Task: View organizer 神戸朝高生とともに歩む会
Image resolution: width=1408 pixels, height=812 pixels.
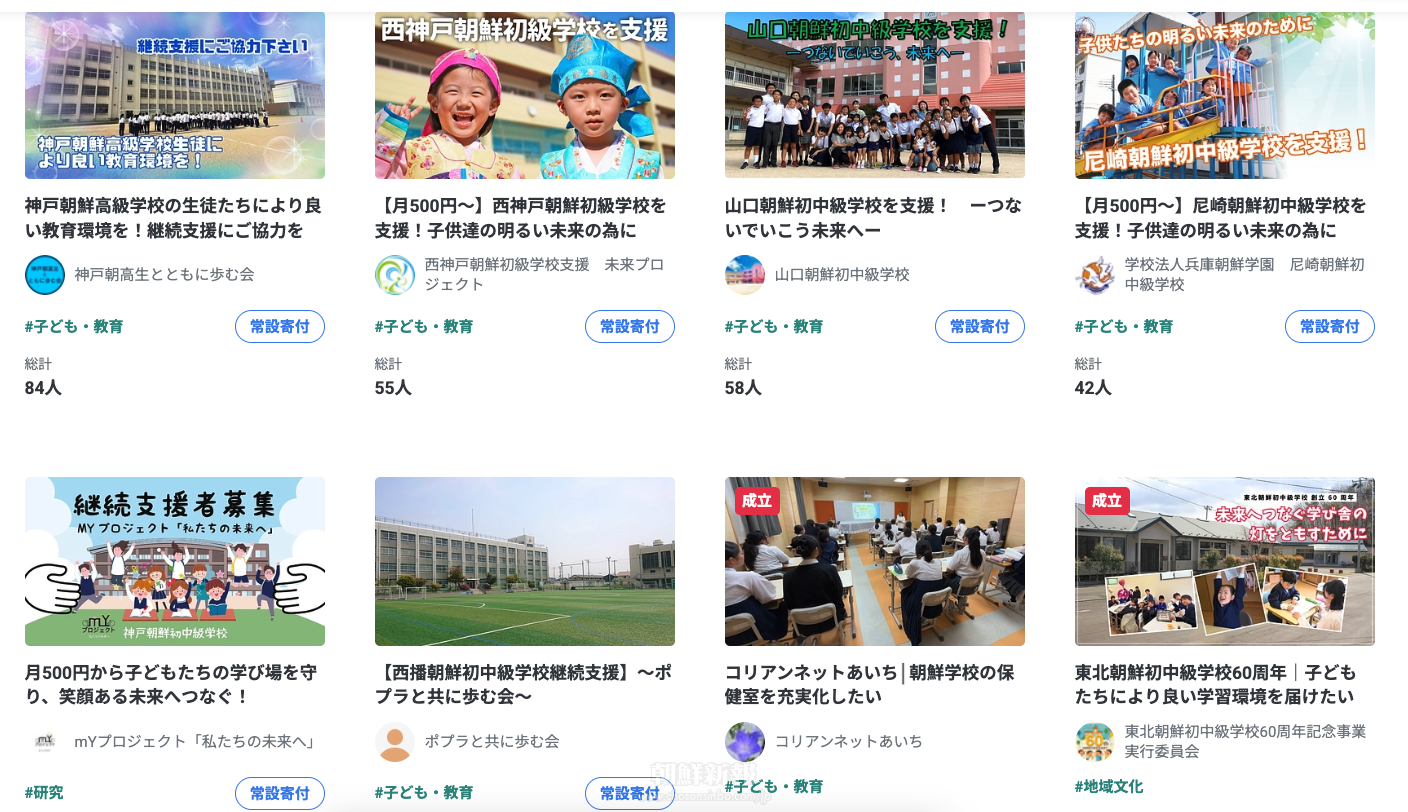Action: [x=164, y=274]
